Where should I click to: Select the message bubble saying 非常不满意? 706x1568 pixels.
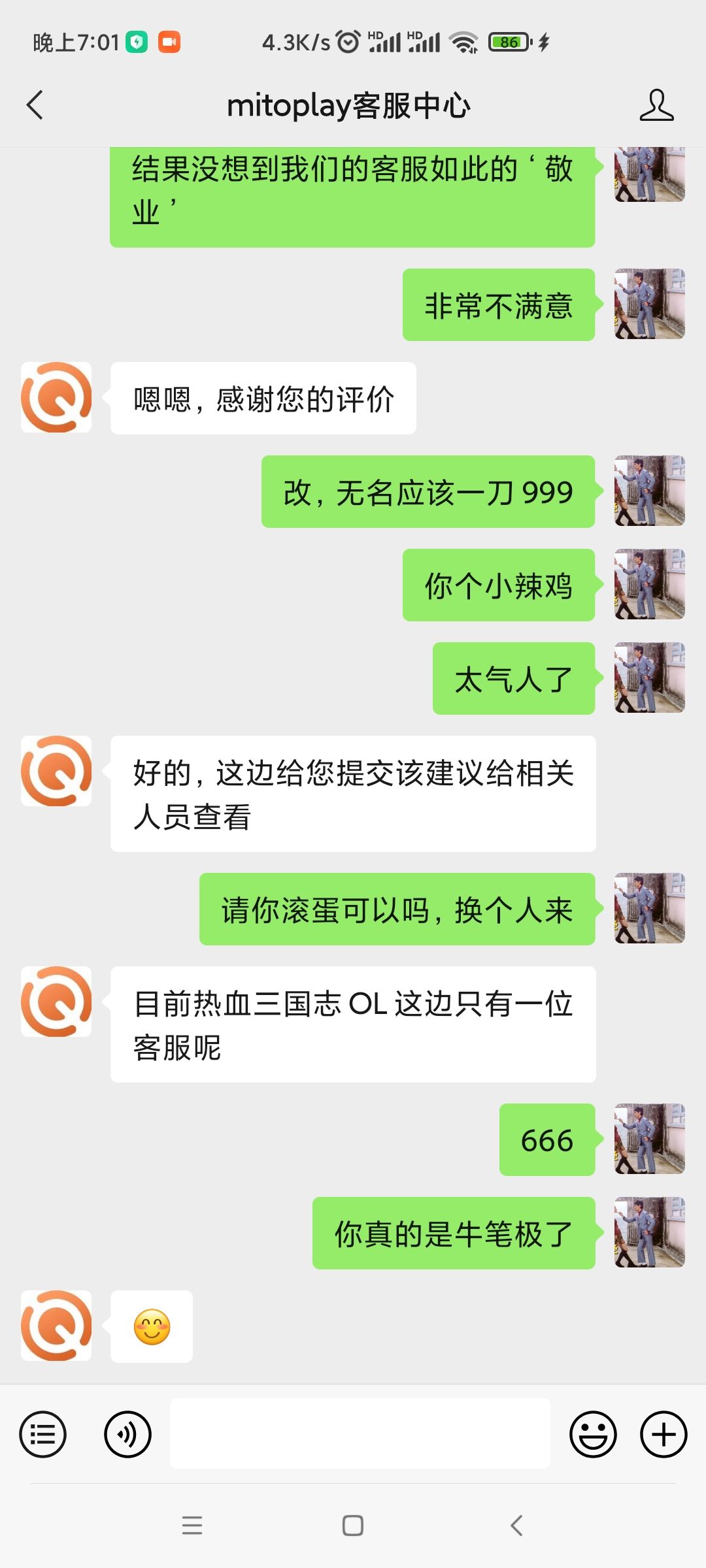[x=499, y=307]
